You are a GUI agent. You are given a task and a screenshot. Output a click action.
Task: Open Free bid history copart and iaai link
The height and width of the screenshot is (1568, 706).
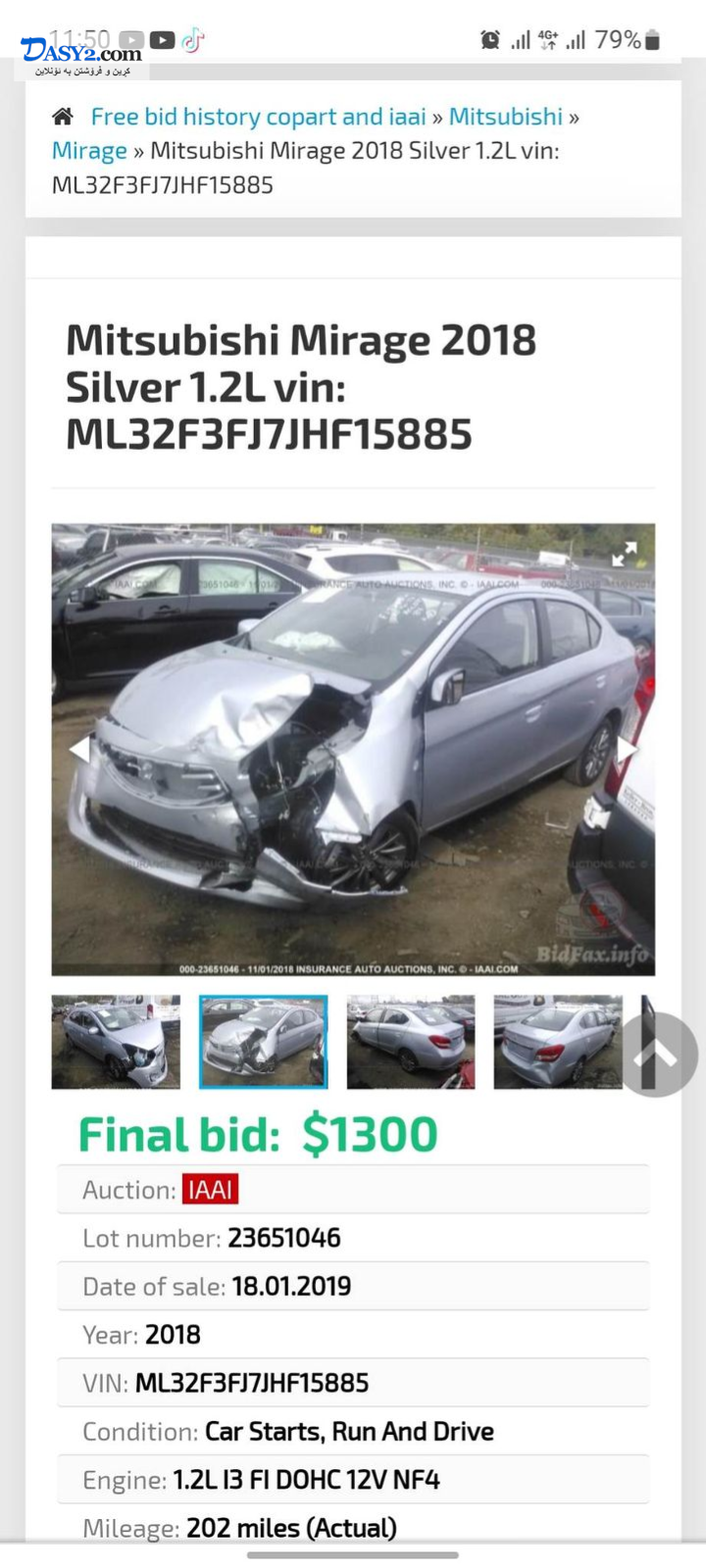(258, 117)
